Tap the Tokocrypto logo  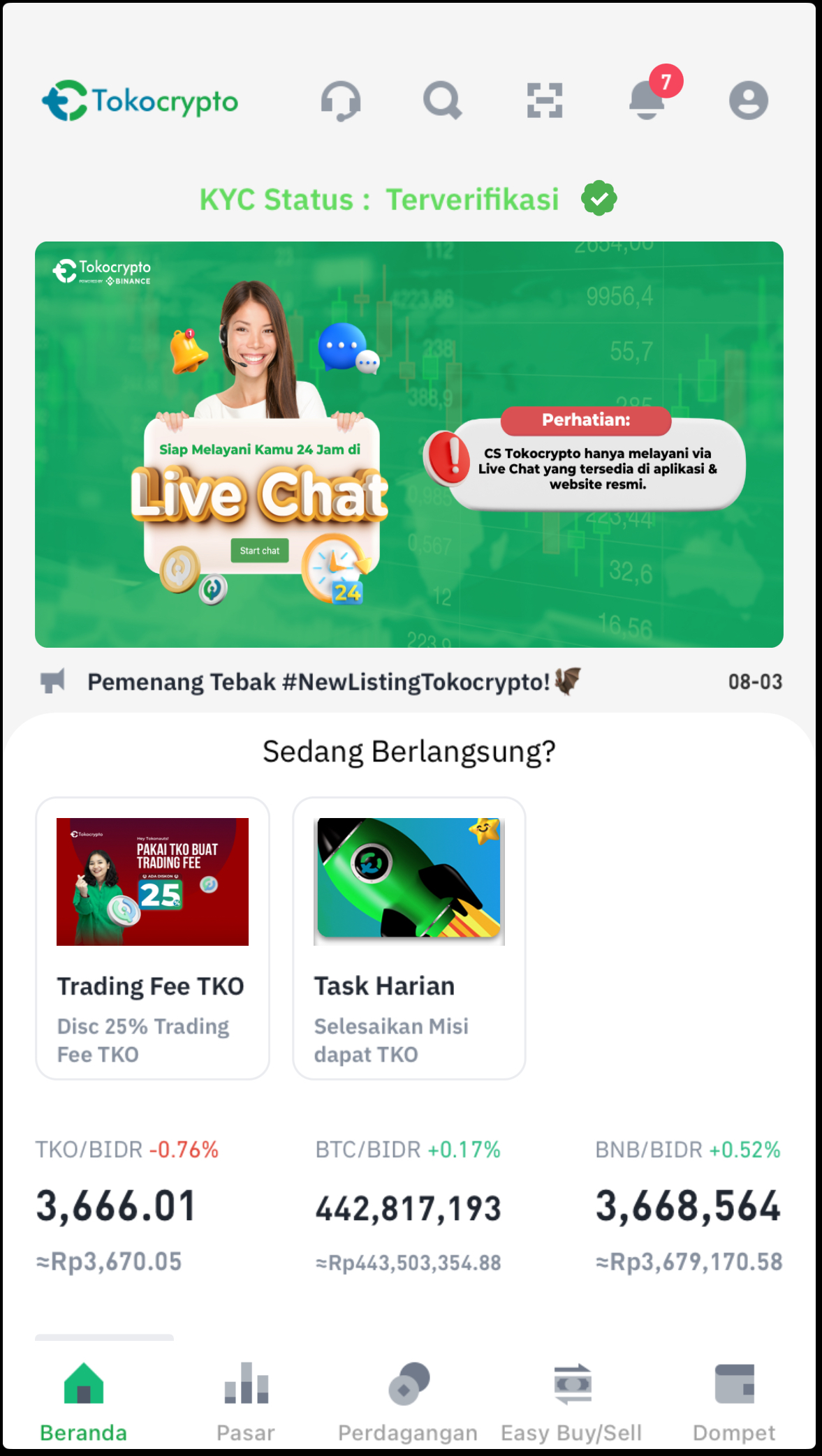tap(141, 100)
